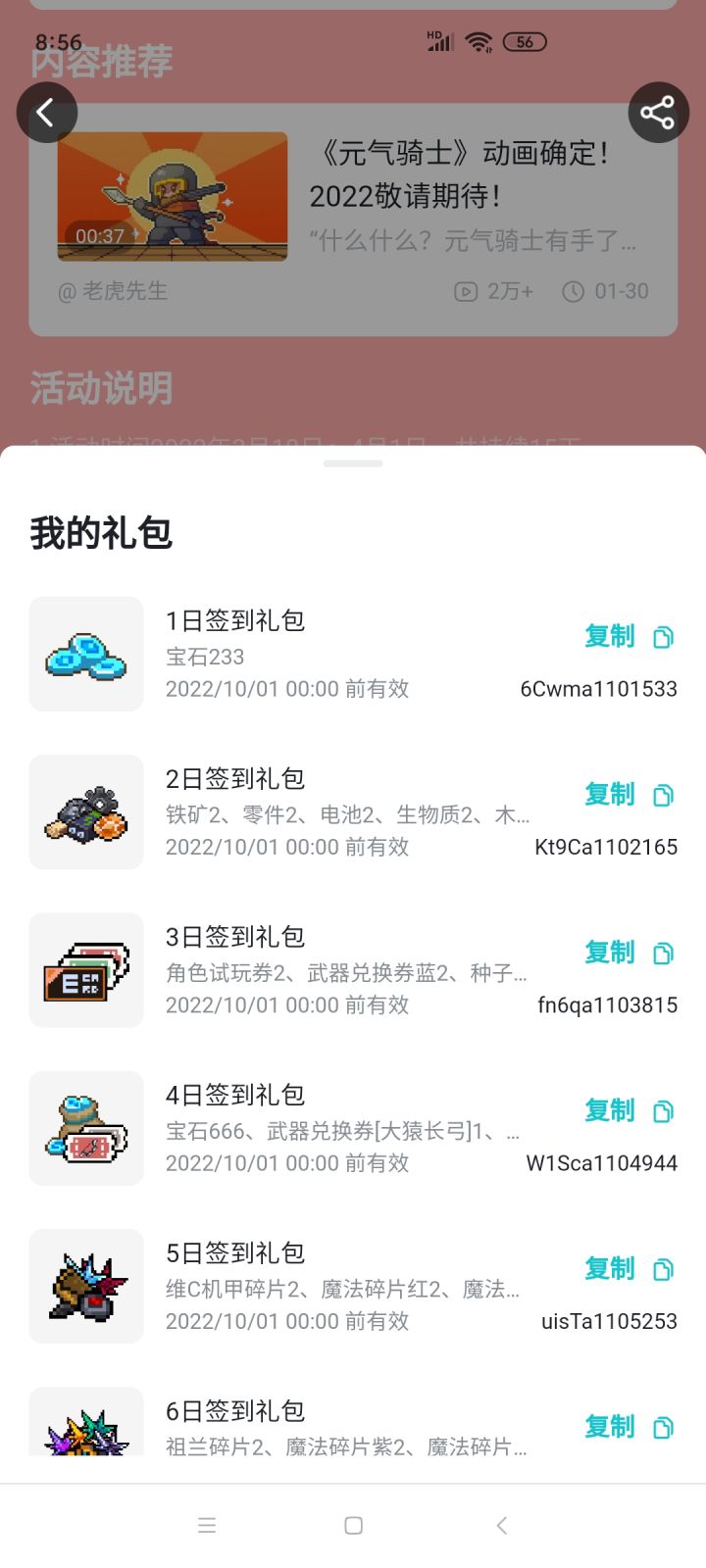Tap the back arrow at top left
Image resolution: width=706 pixels, height=1568 pixels.
pos(46,112)
